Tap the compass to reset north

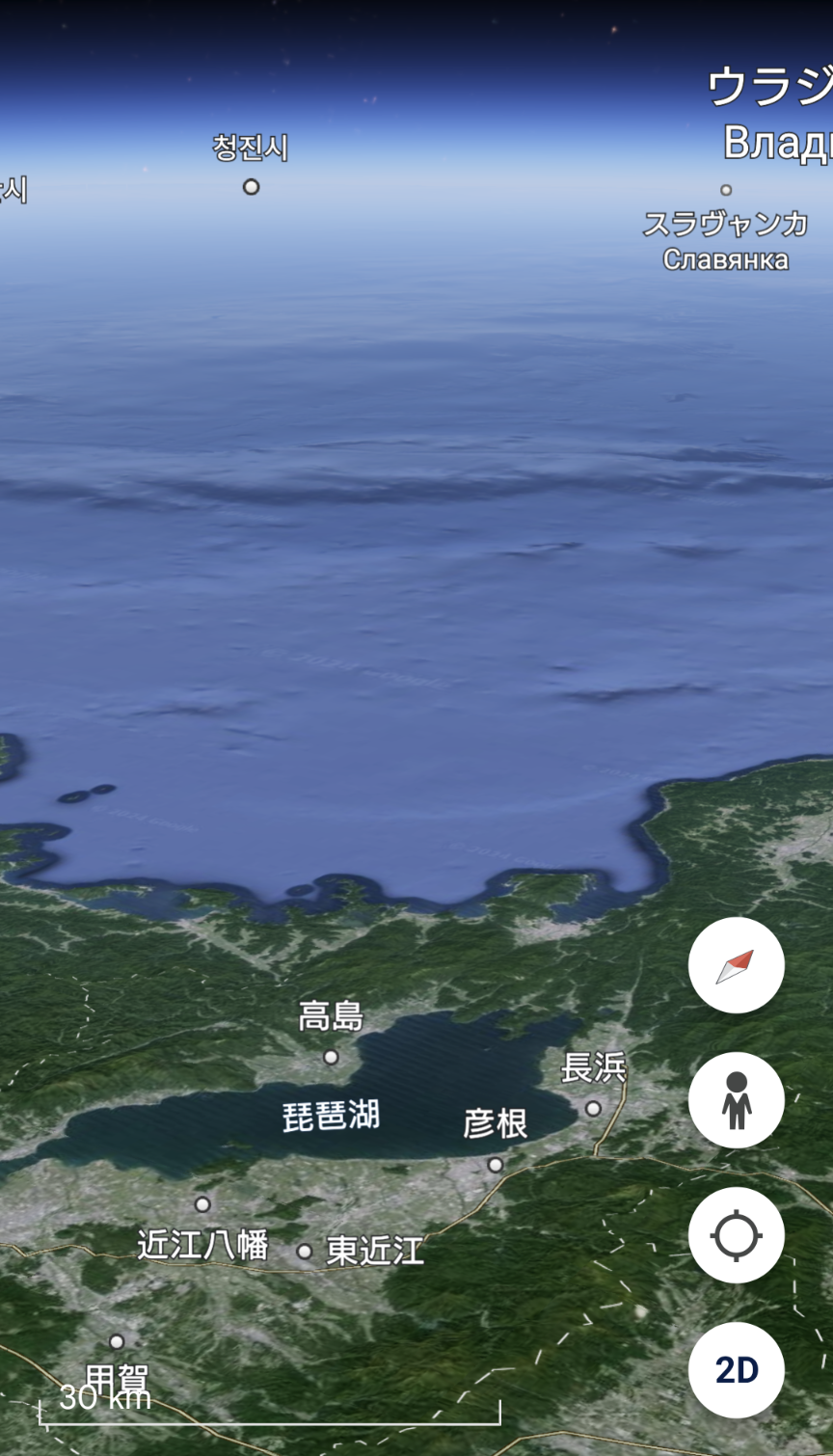tap(736, 965)
